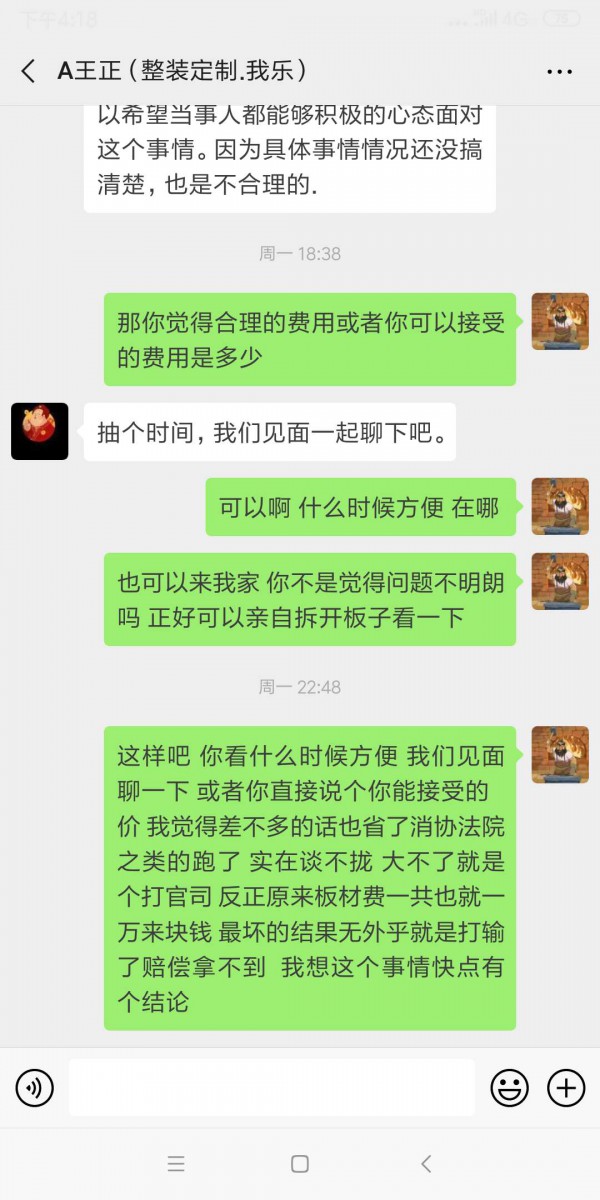Tap system navigation back button
Image resolution: width=600 pixels, height=1200 pixels.
pyautogui.click(x=426, y=1163)
